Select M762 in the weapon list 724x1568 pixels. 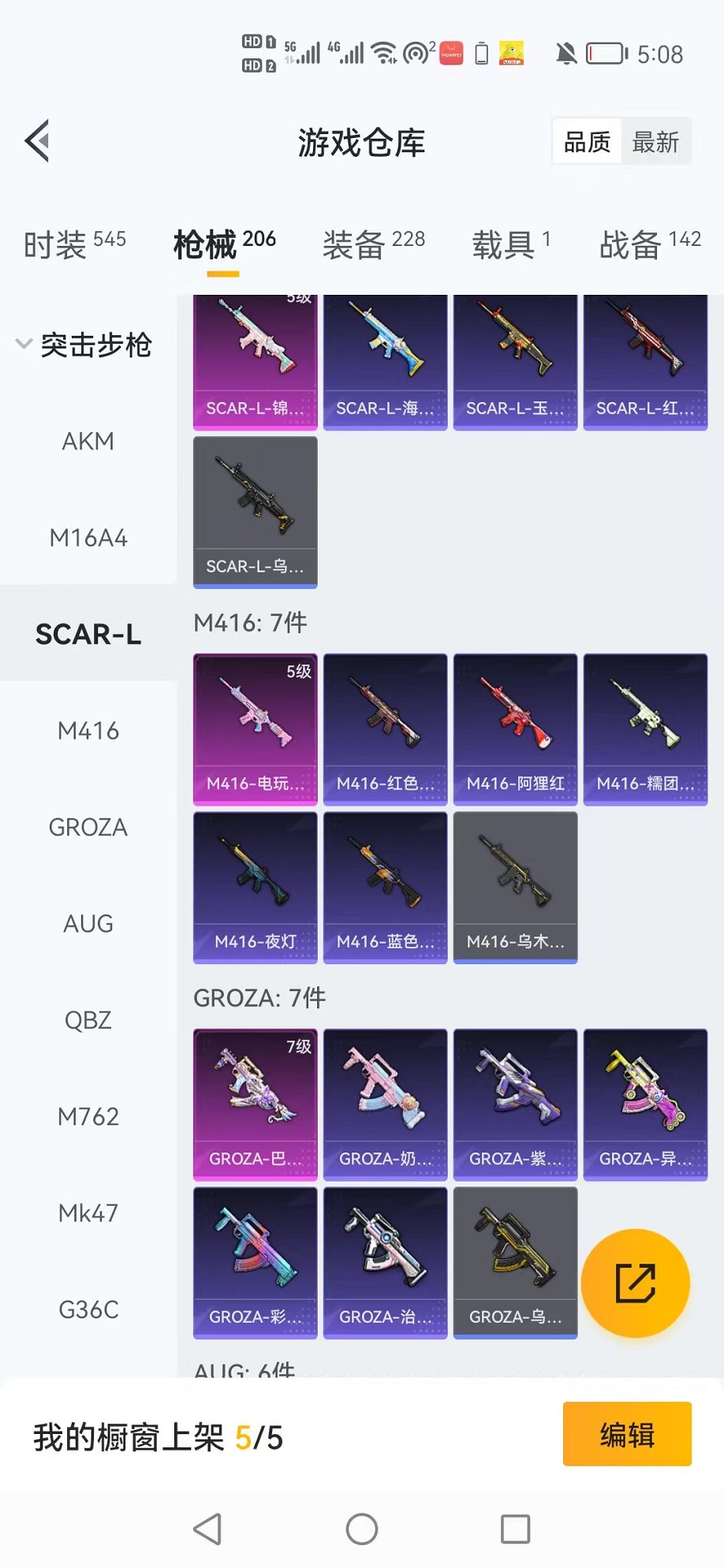point(88,1116)
